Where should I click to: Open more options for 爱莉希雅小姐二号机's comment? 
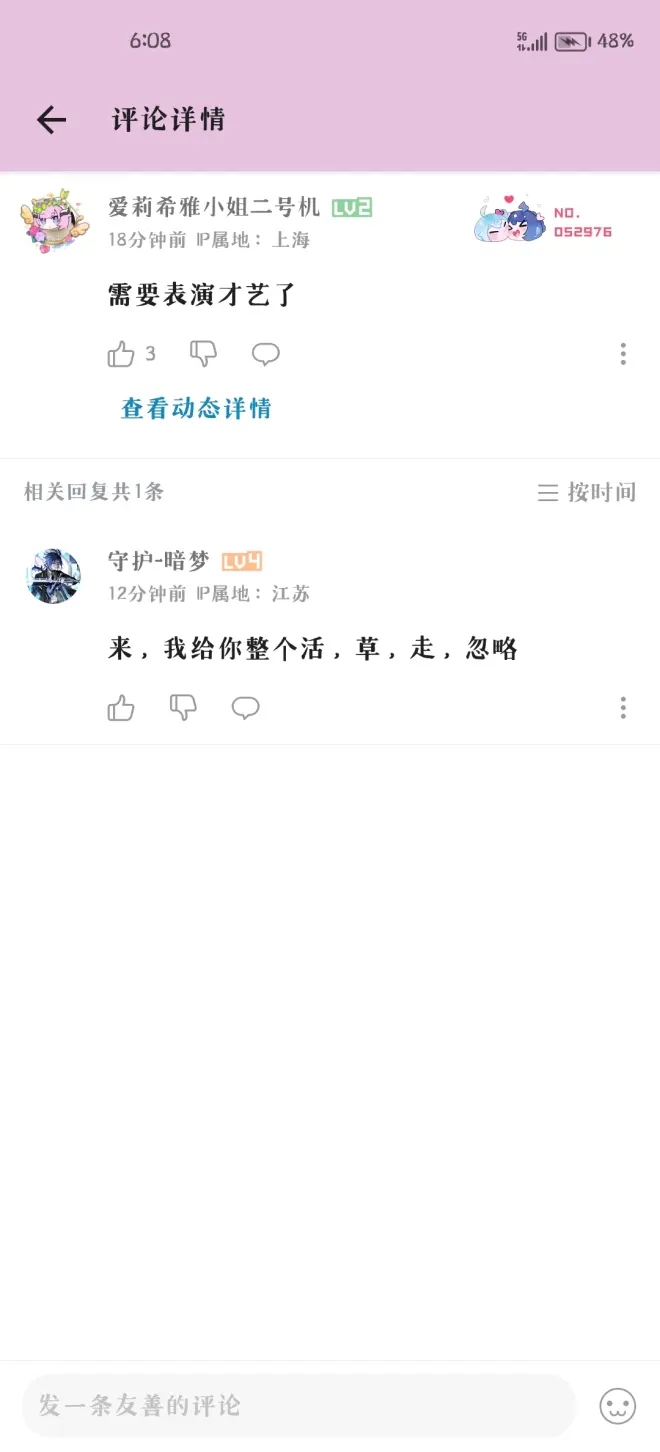click(622, 354)
